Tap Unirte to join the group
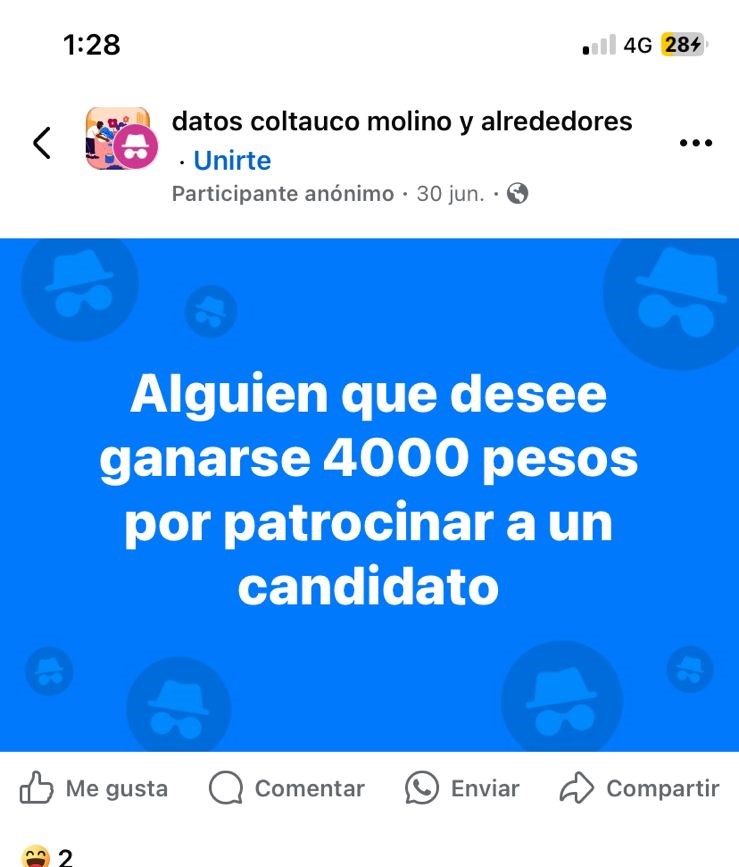Screen dimensions: 739x867 (x=231, y=161)
